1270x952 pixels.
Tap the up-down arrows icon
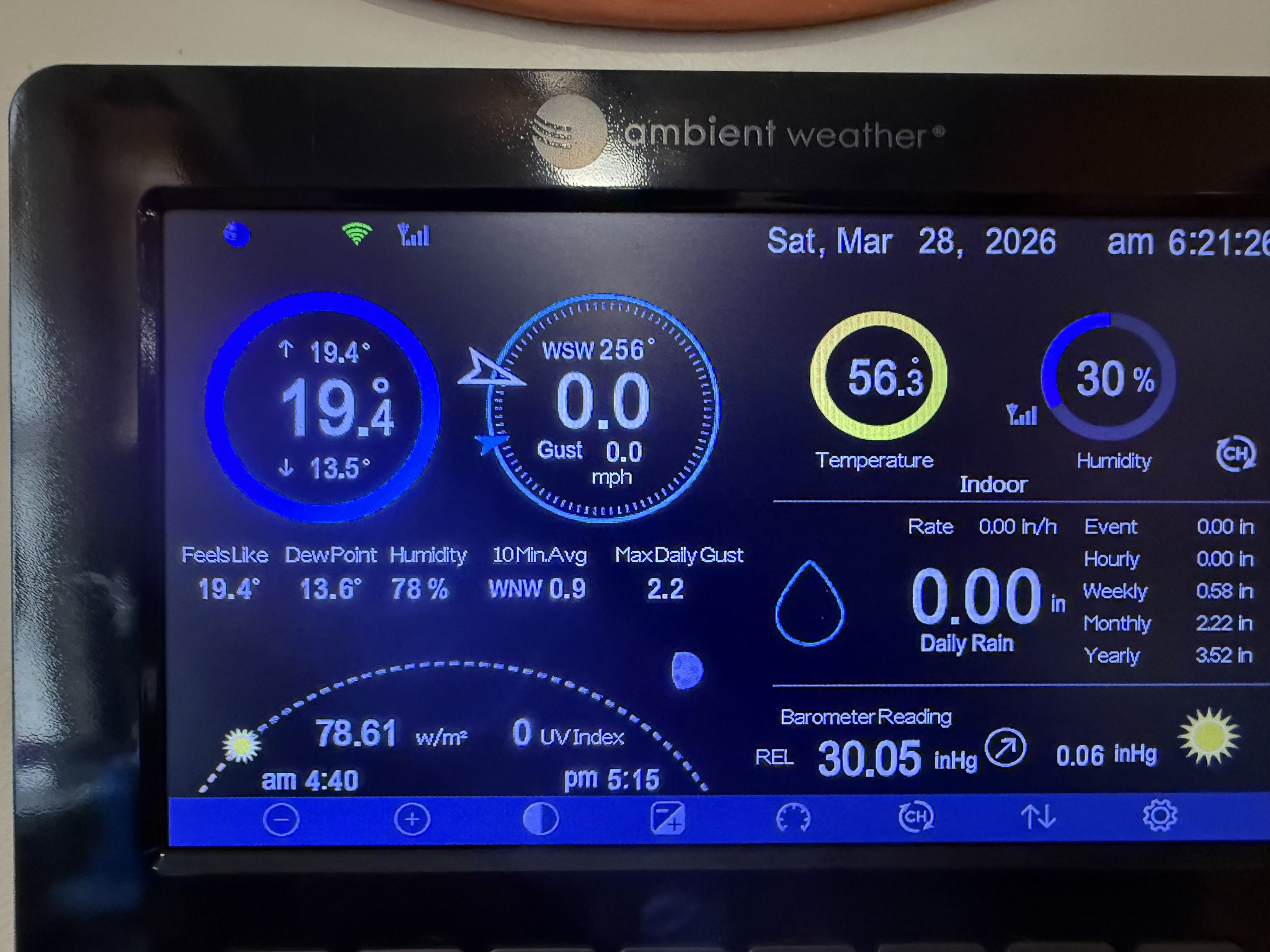1038,816
